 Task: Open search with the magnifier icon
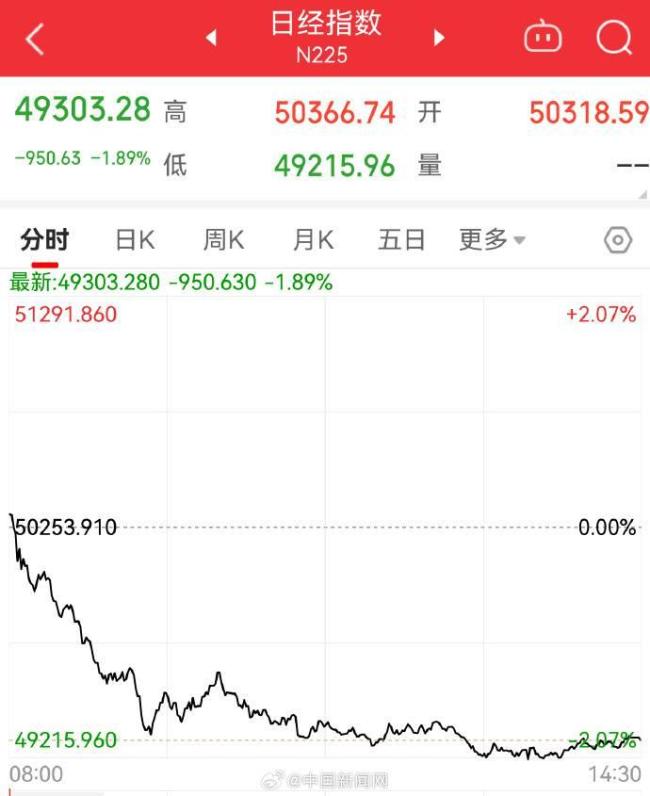(x=613, y=38)
